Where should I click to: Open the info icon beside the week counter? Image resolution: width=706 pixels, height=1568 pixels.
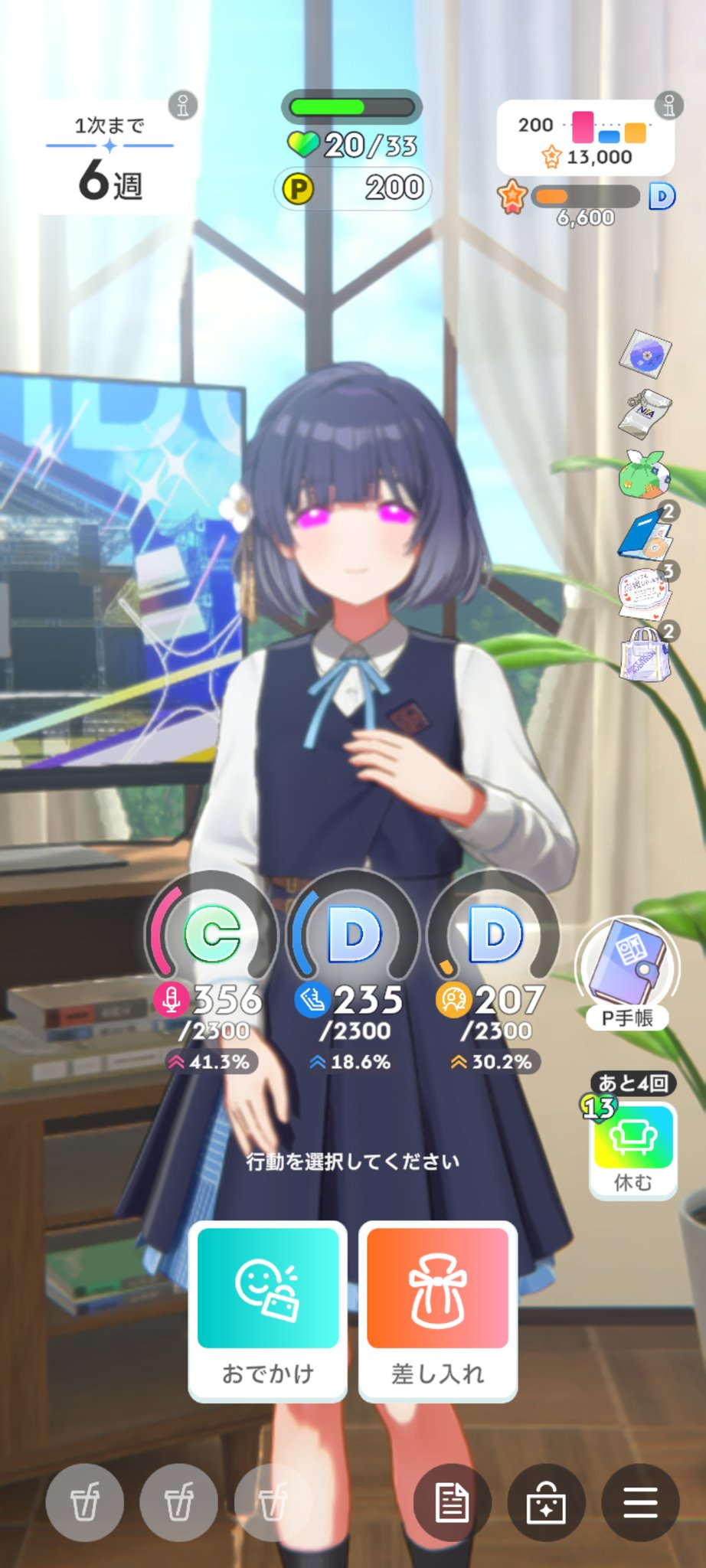(x=183, y=105)
